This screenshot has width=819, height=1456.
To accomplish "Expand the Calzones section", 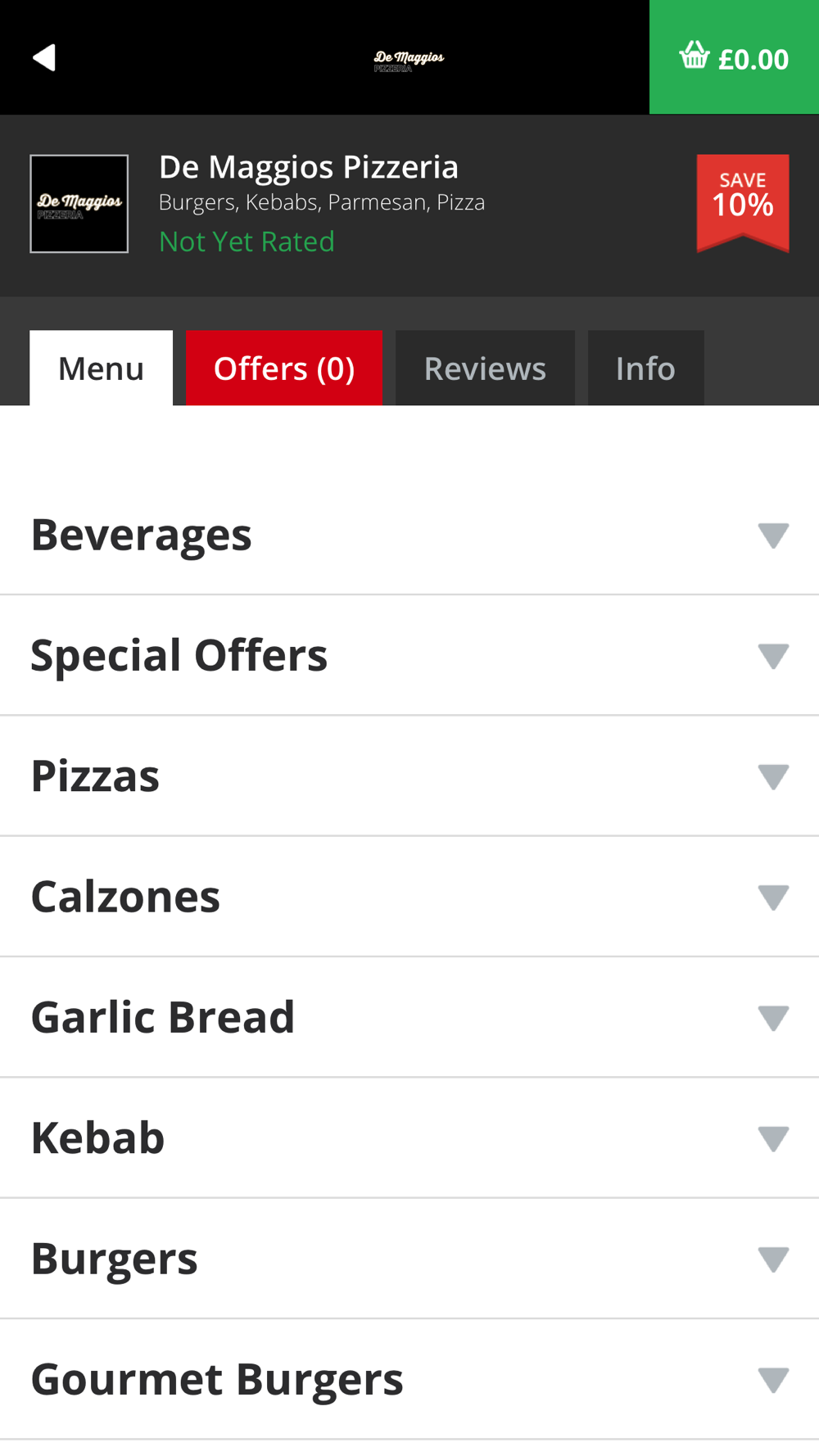I will tap(409, 897).
